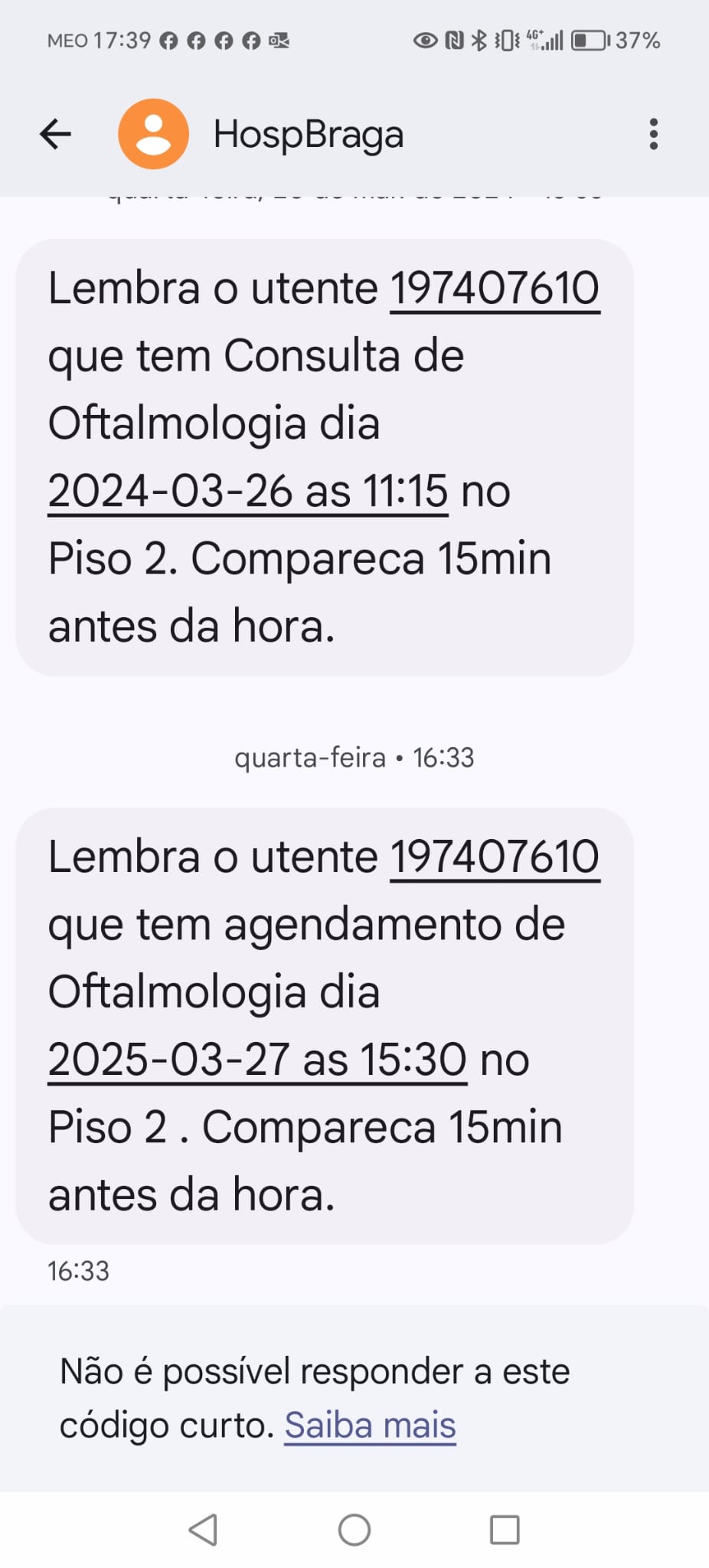Open the underlined date 2024-03-26 as 11:15
Screen dimensions: 709x1568
[247, 491]
